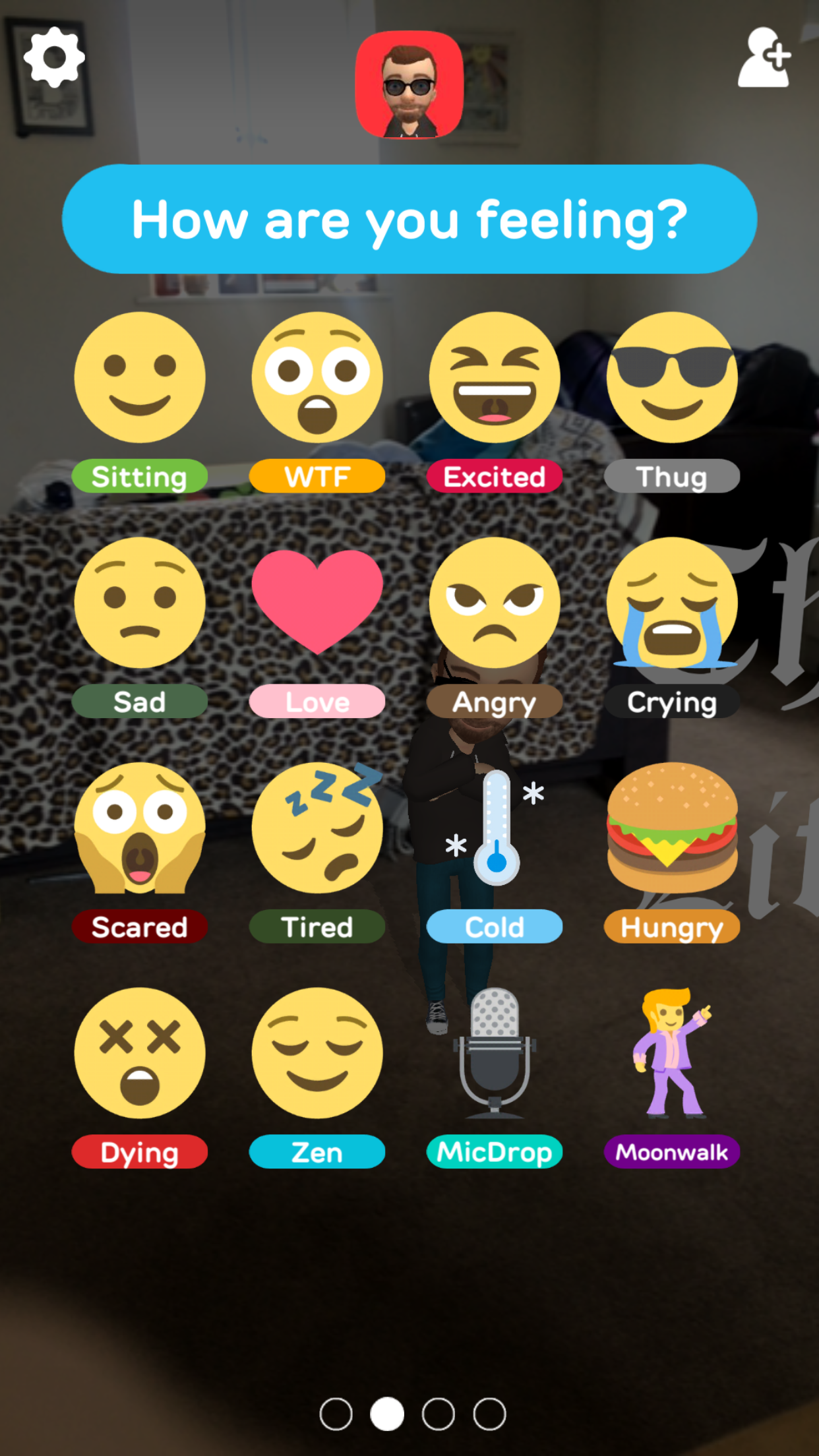The height and width of the screenshot is (1456, 819).
Task: Tap the add friend icon
Action: point(764,57)
